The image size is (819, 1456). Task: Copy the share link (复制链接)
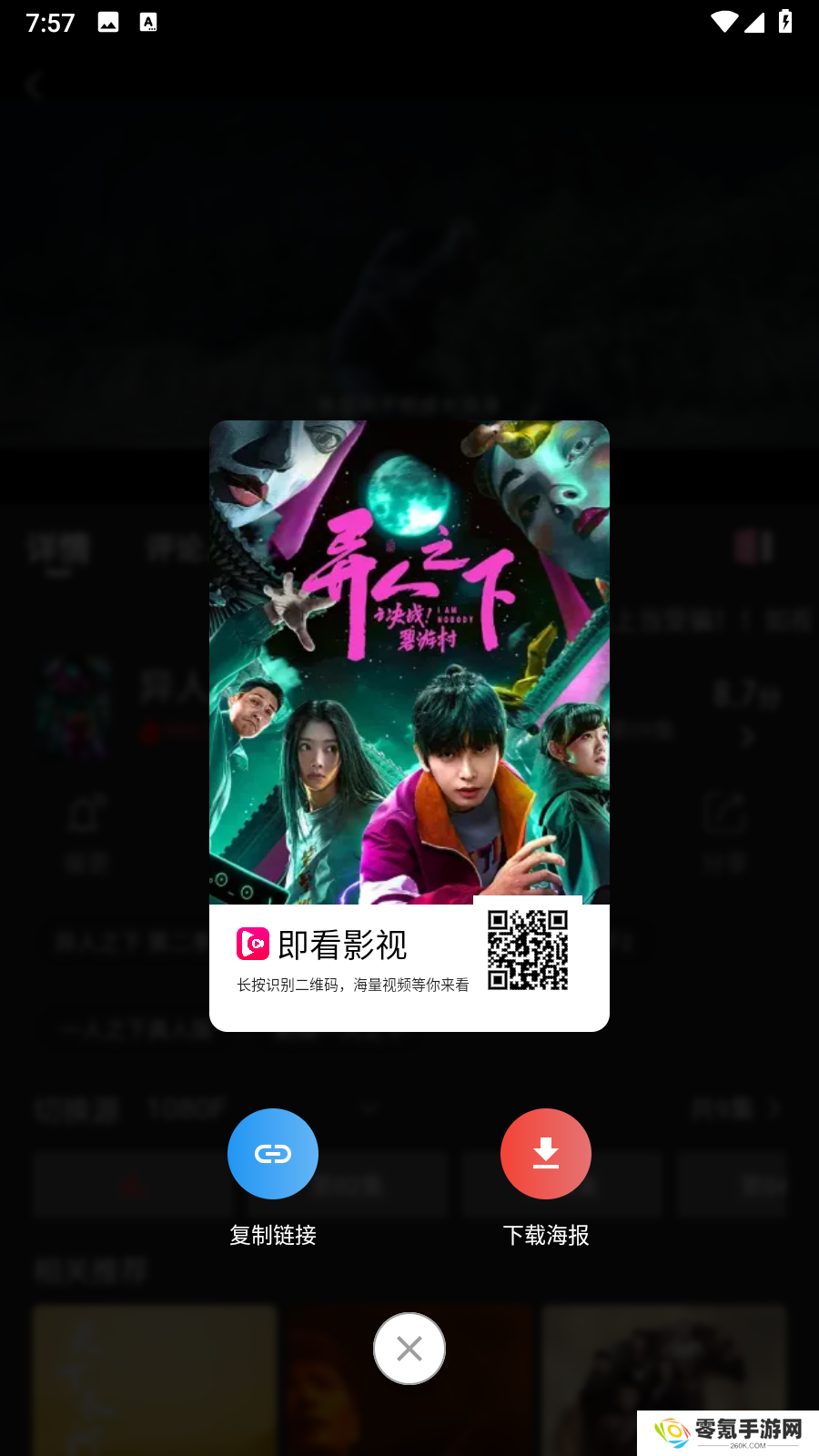pyautogui.click(x=273, y=1154)
